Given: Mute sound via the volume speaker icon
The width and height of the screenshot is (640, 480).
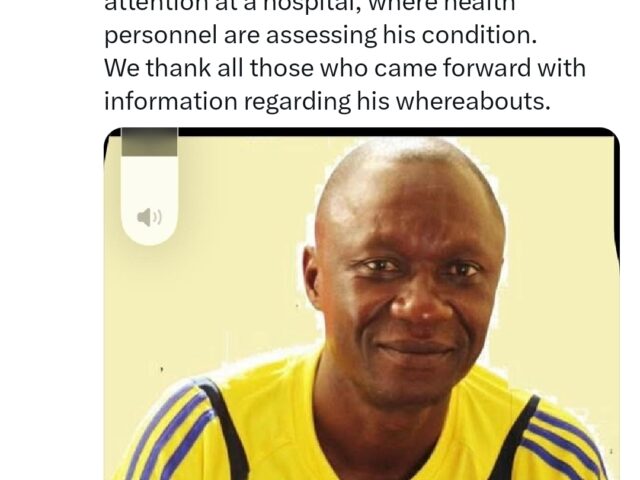Looking at the screenshot, I should pos(149,217).
